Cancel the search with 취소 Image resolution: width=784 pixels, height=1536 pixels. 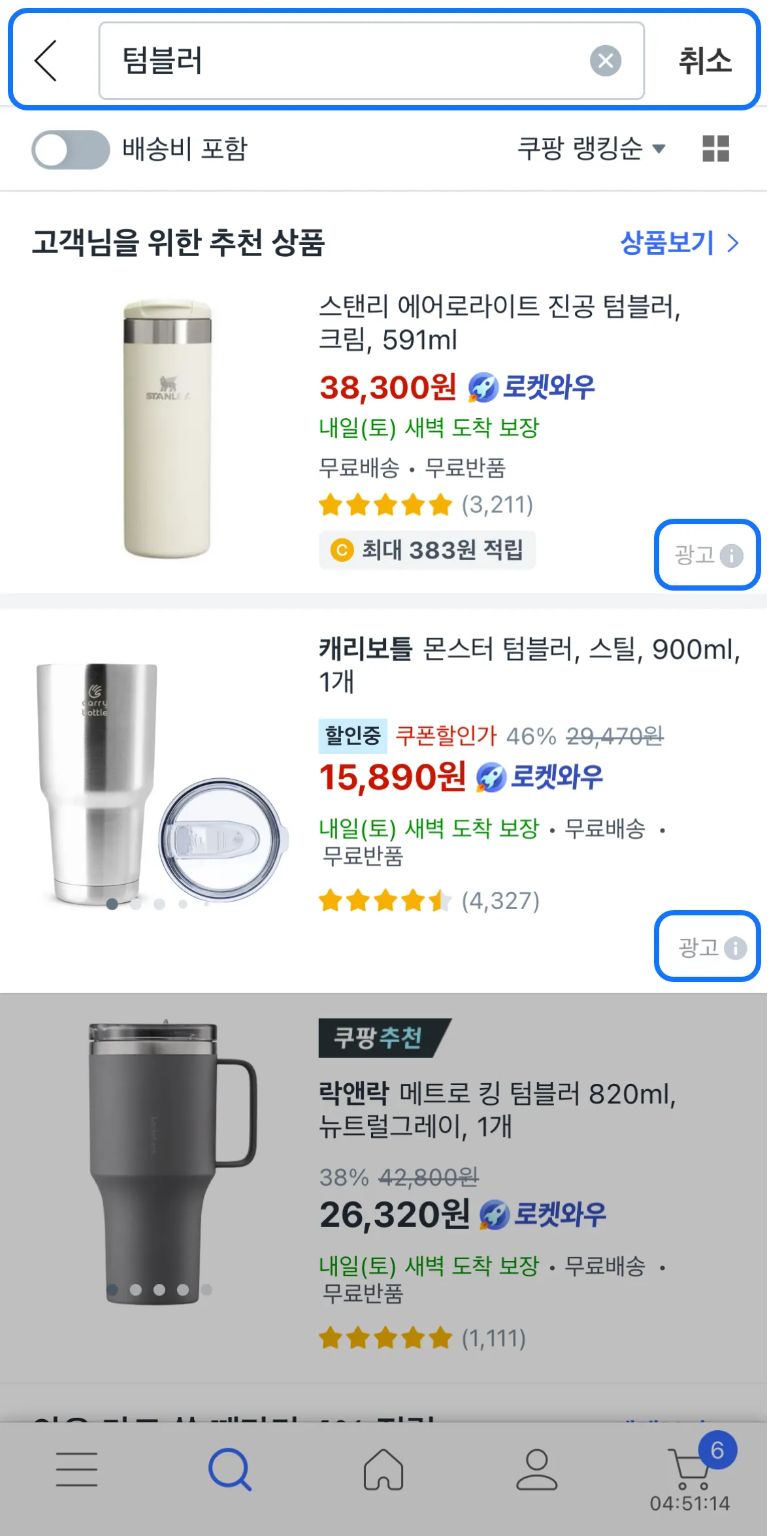click(705, 61)
